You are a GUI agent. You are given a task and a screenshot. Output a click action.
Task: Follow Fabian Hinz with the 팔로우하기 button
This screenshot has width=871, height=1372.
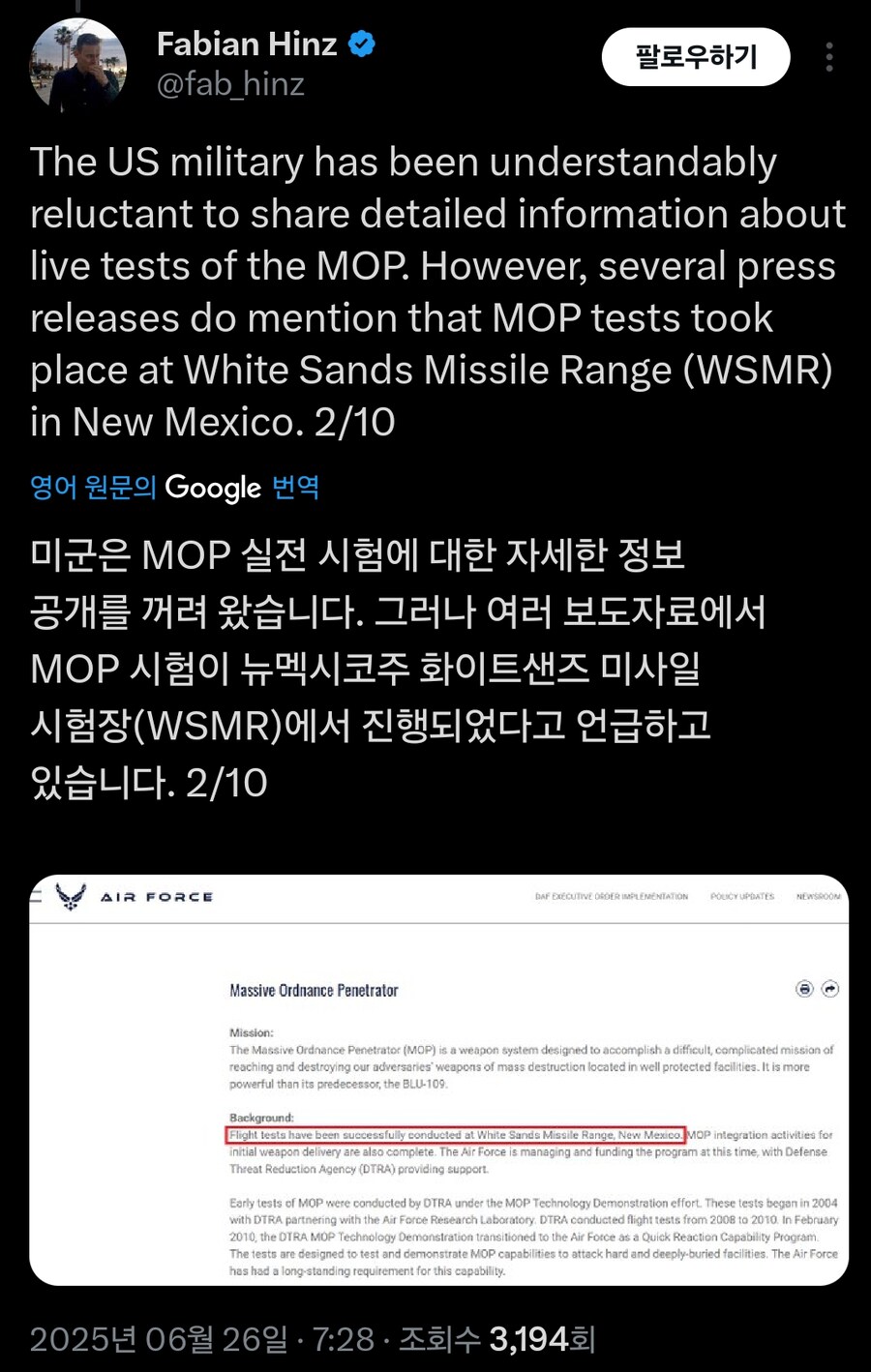pyautogui.click(x=695, y=57)
